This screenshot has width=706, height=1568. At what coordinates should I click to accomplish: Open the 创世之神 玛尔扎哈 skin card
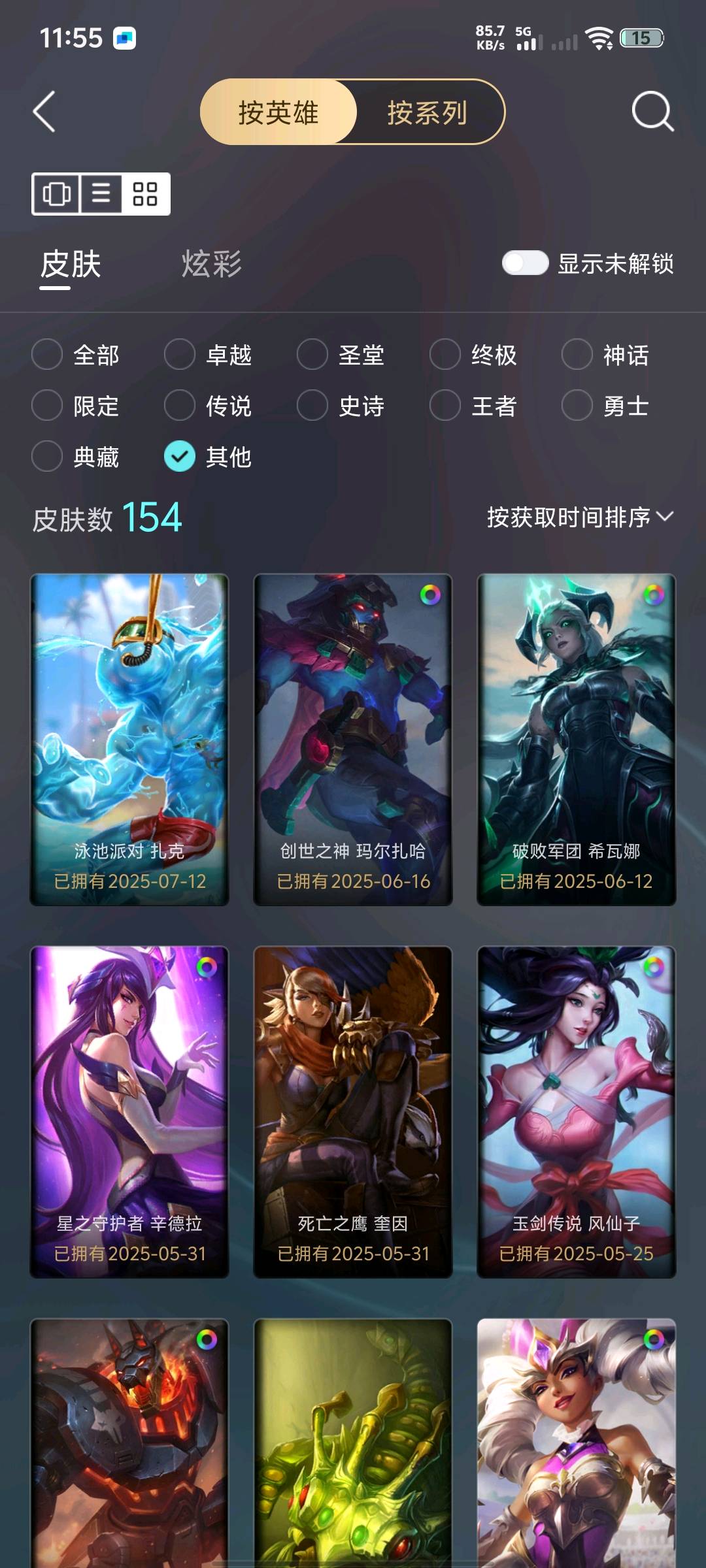pos(353,740)
